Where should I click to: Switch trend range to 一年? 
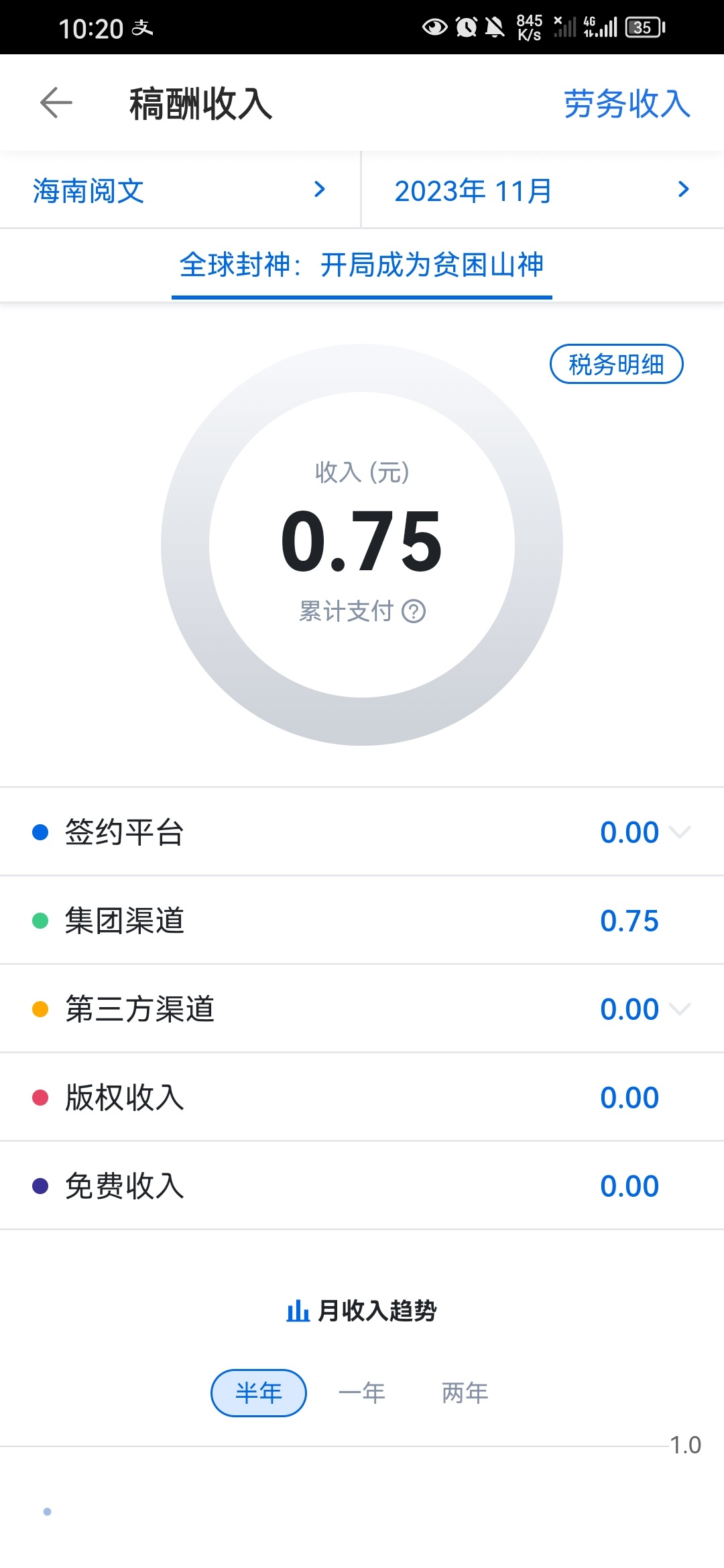[x=362, y=1393]
